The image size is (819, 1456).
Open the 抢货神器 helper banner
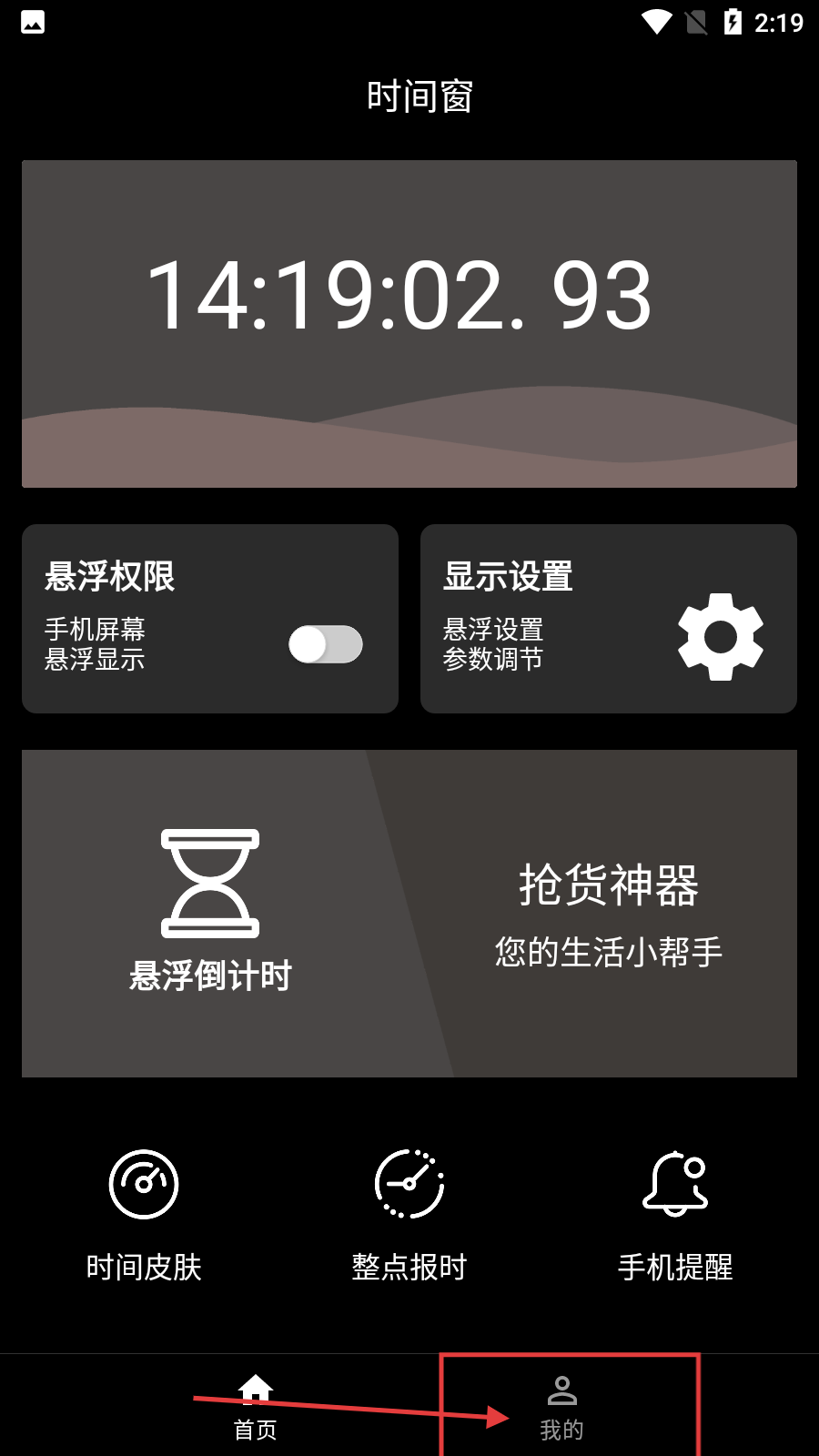(608, 913)
